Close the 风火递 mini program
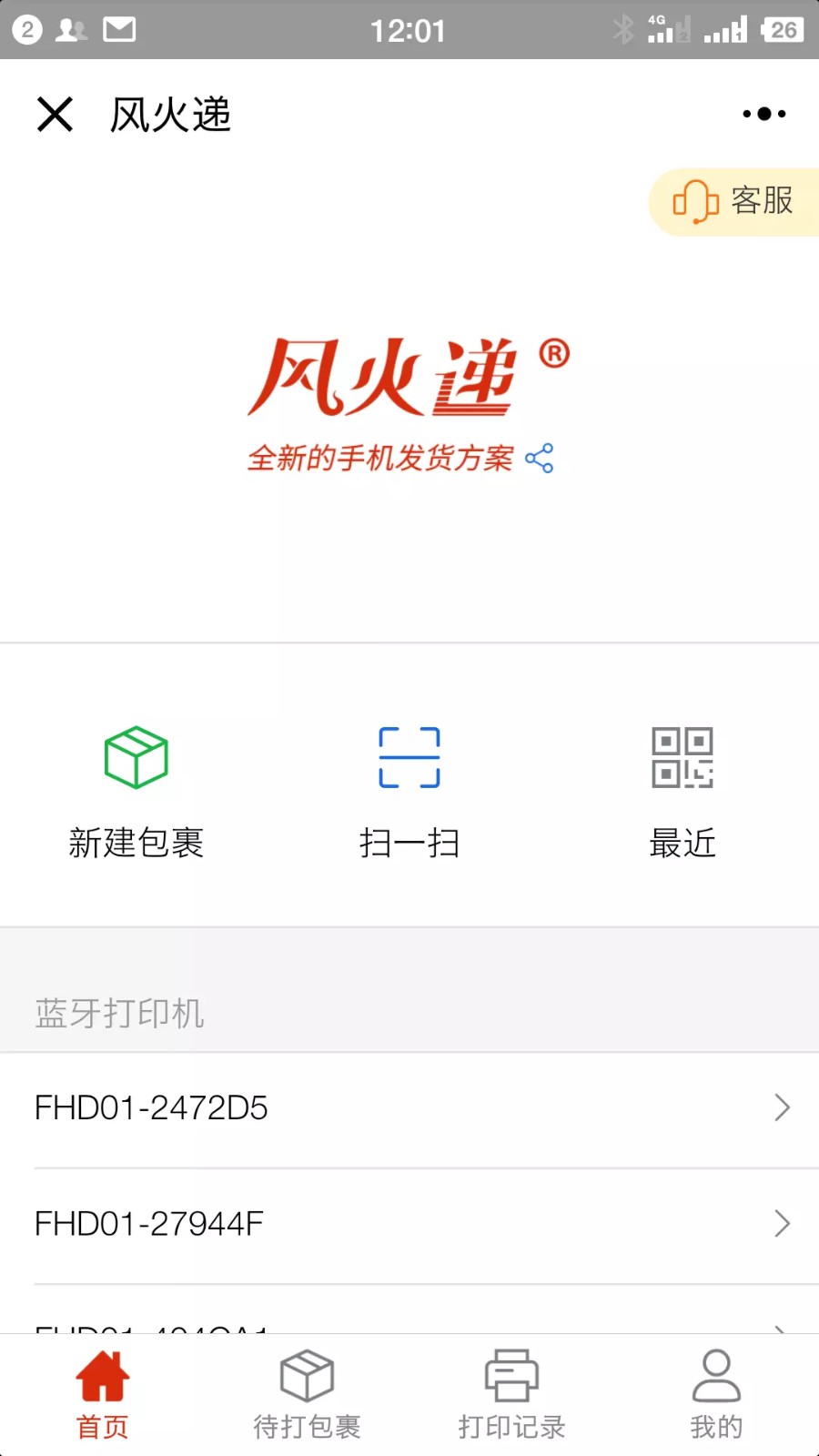This screenshot has height=1456, width=819. [55, 115]
